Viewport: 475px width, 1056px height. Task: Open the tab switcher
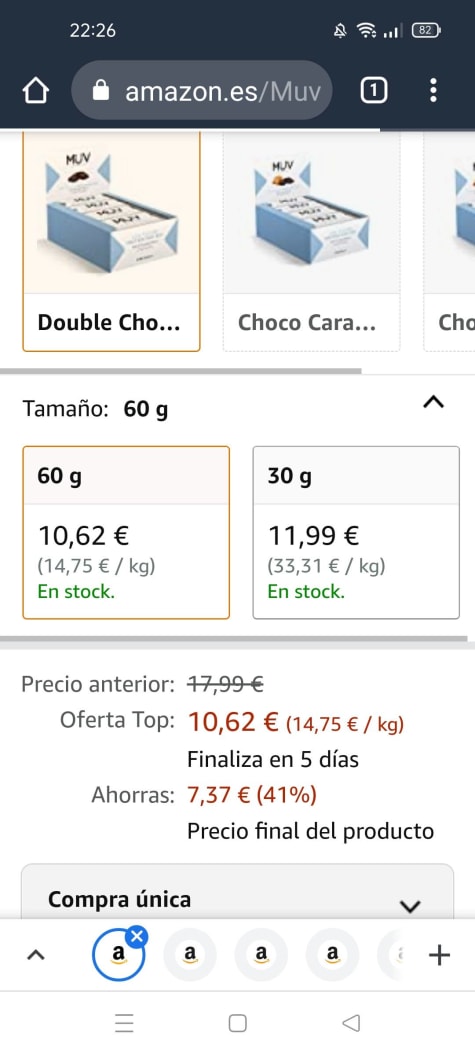pyautogui.click(x=374, y=90)
